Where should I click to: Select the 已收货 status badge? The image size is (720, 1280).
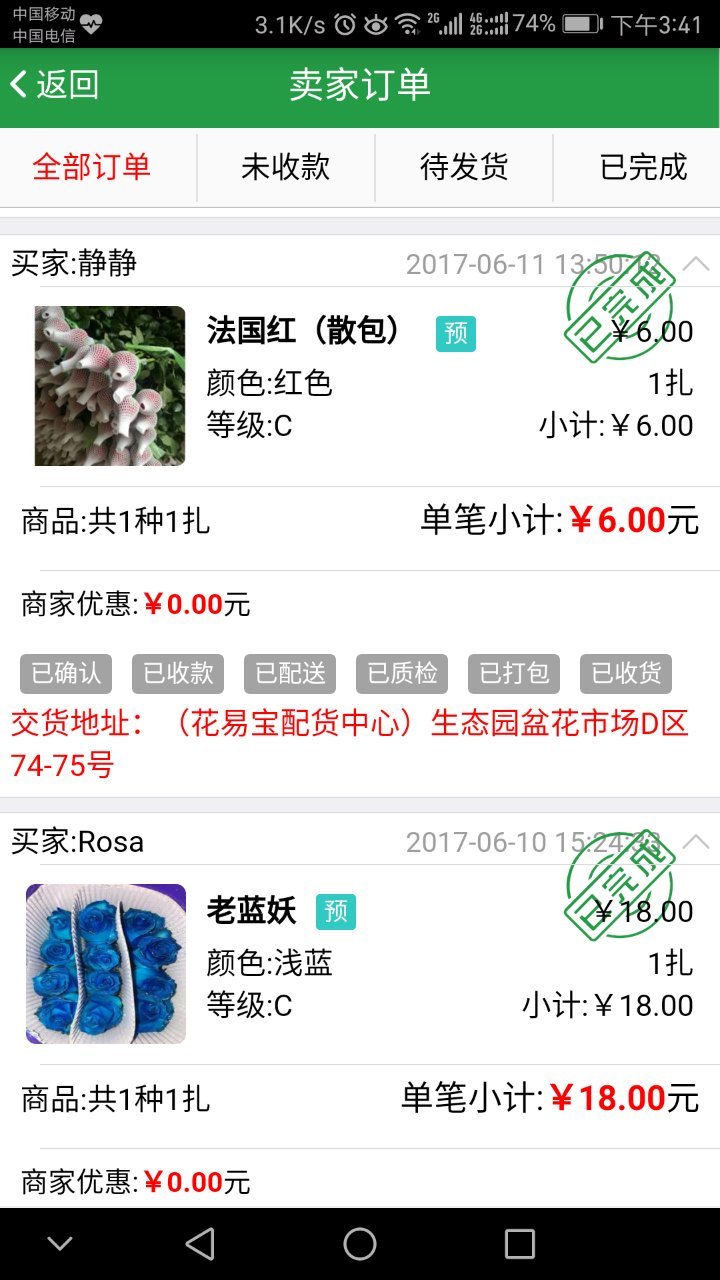[x=626, y=674]
